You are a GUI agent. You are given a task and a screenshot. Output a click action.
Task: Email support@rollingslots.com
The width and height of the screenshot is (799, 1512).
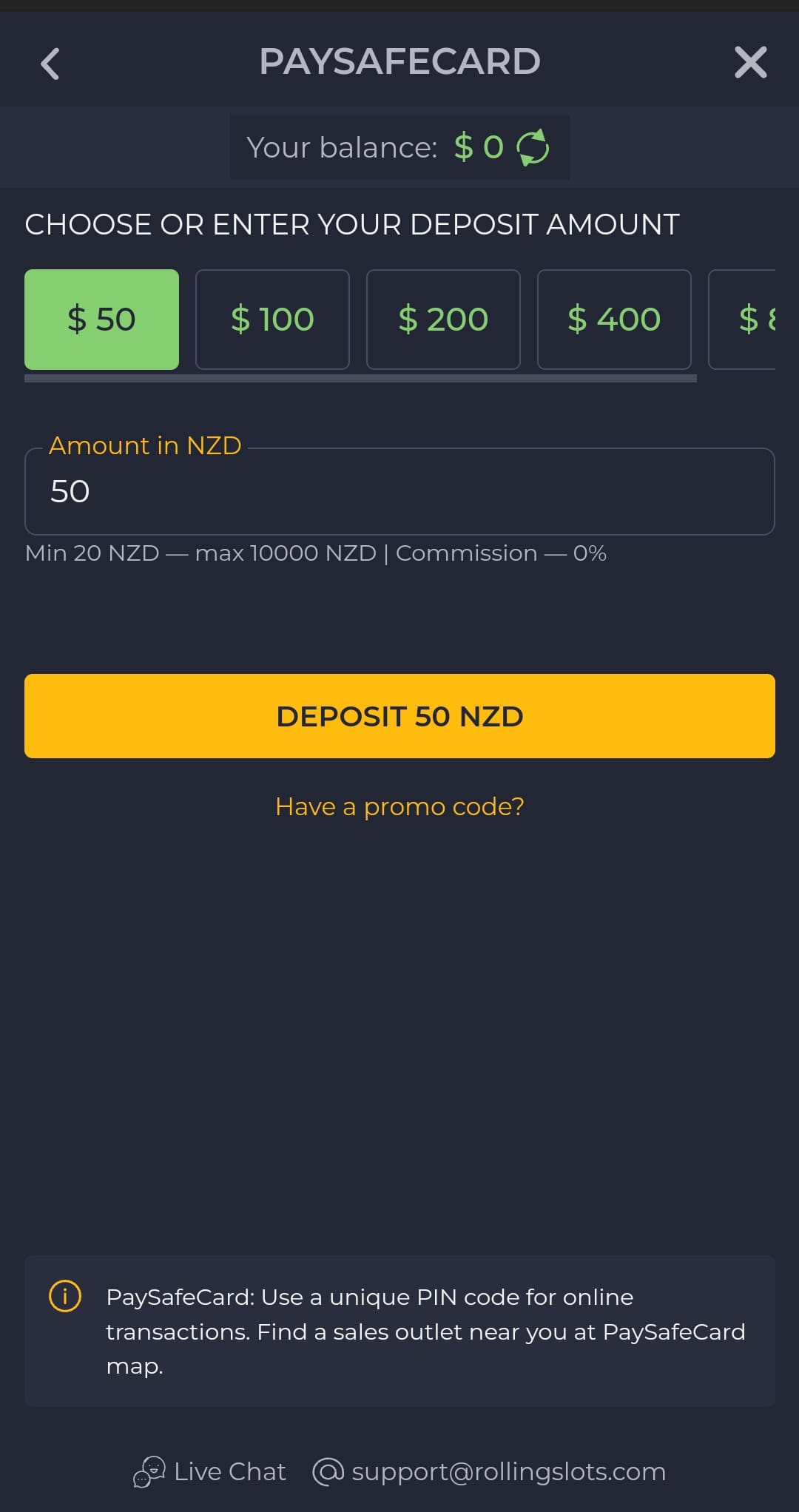click(x=490, y=1471)
